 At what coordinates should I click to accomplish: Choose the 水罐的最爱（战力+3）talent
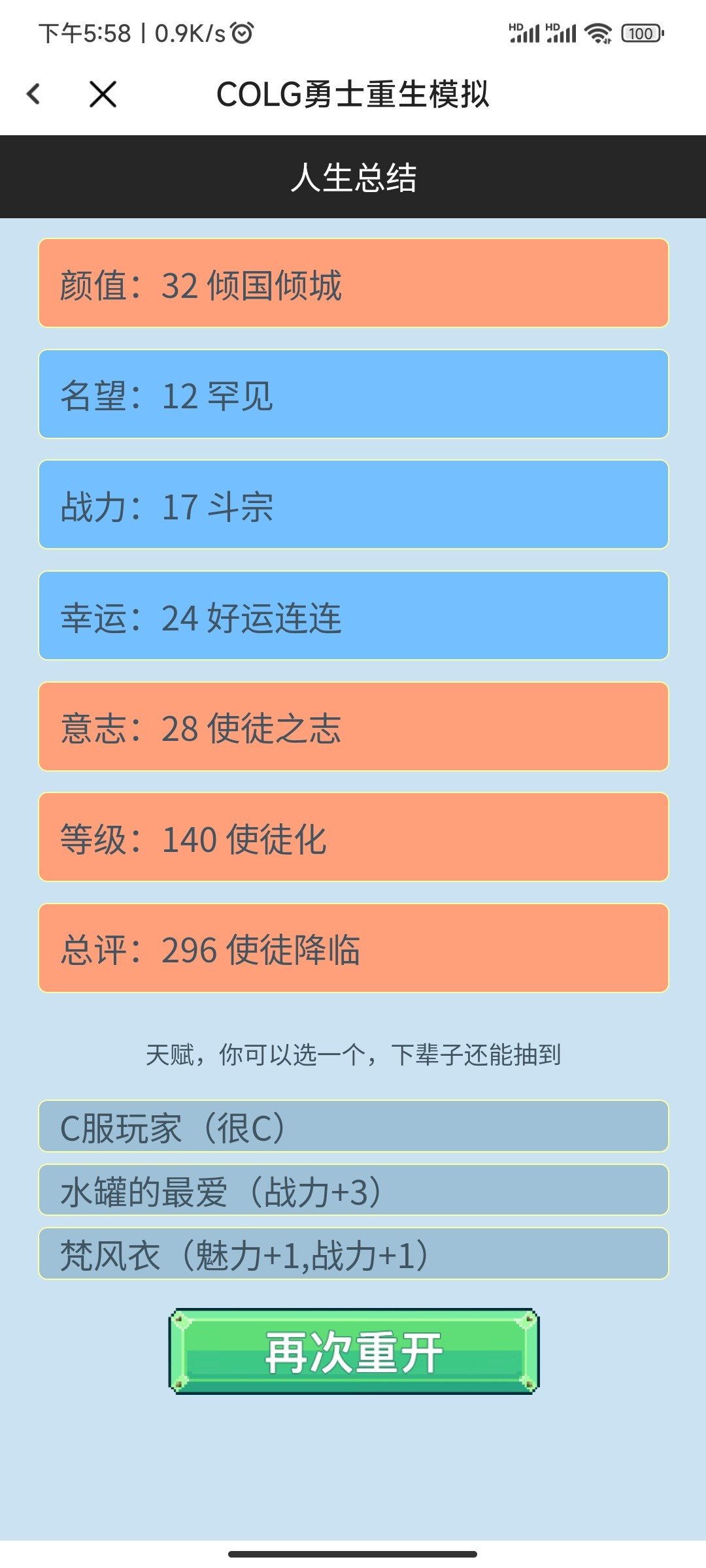point(353,1190)
